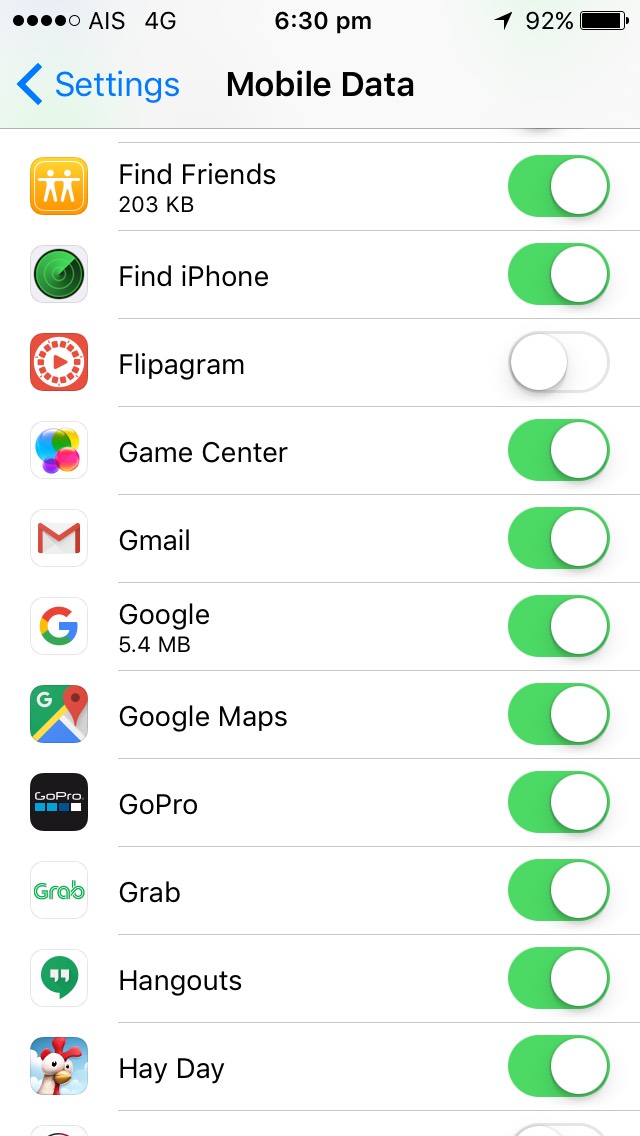Switch off Hangouts mobile data
The image size is (640, 1136).
coord(559,979)
